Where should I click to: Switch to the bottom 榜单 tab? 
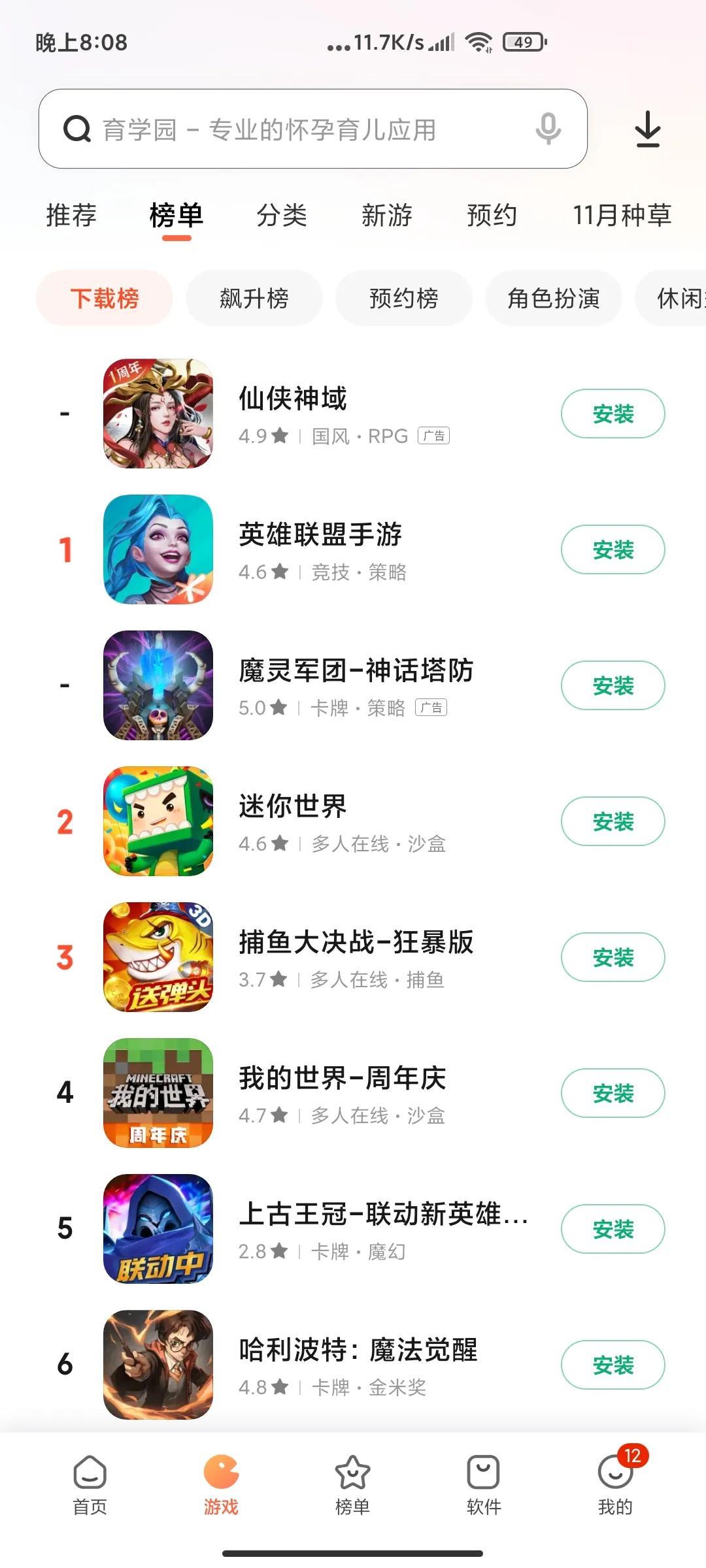(x=352, y=1484)
